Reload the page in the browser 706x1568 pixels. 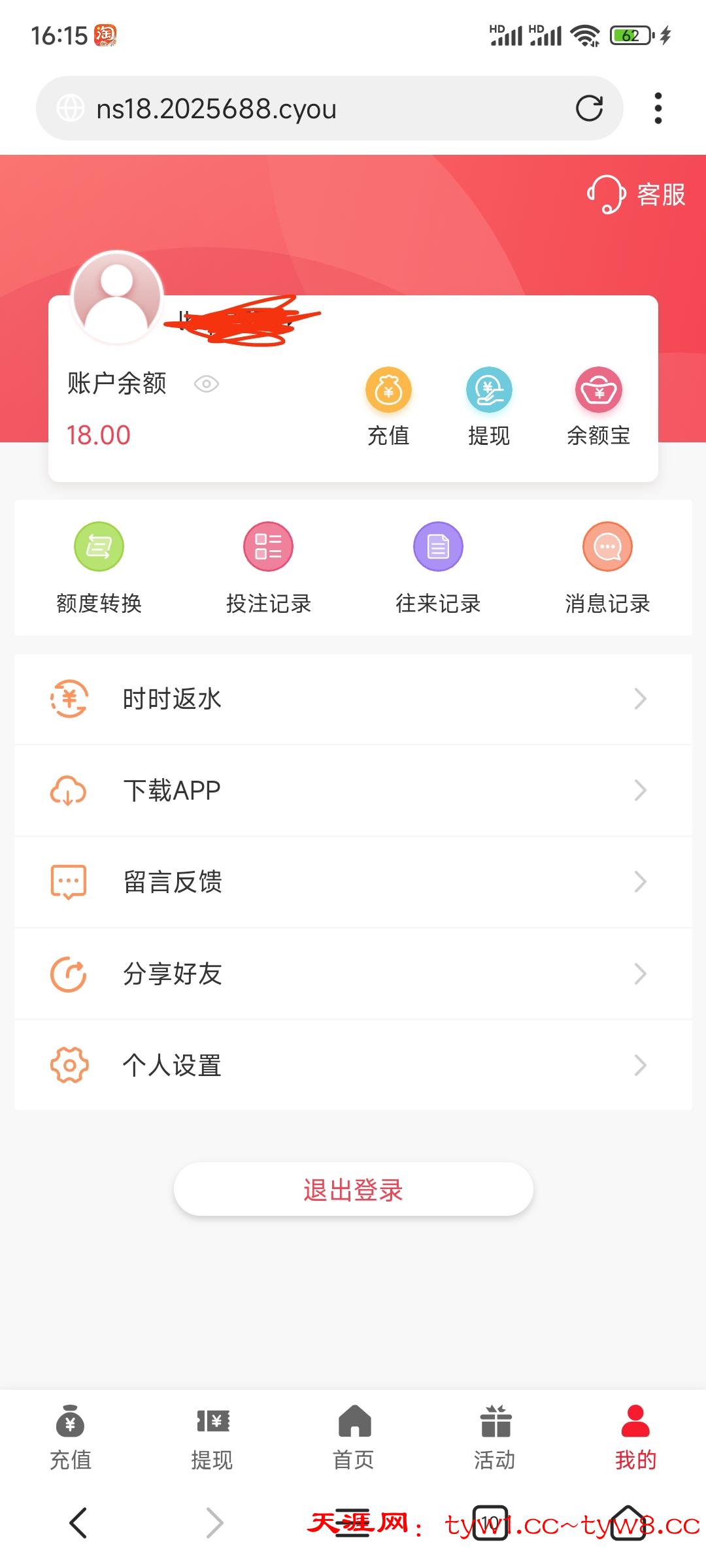pyautogui.click(x=589, y=108)
